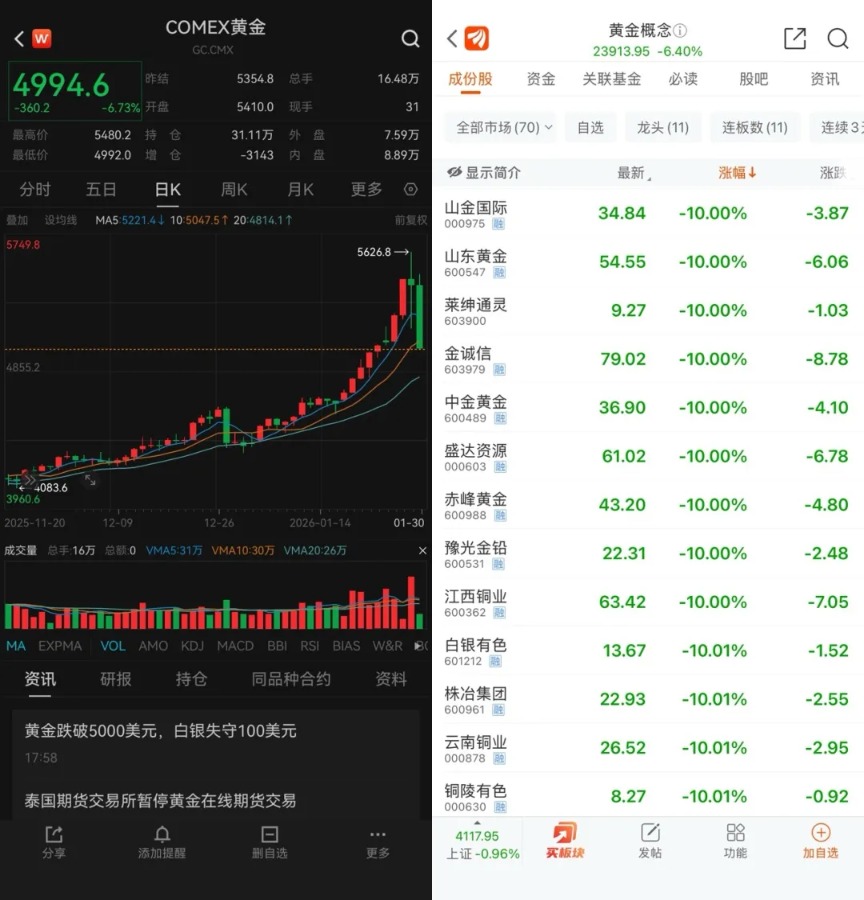Filter by 龙头 (11) chip
864x900 pixels.
pos(663,127)
